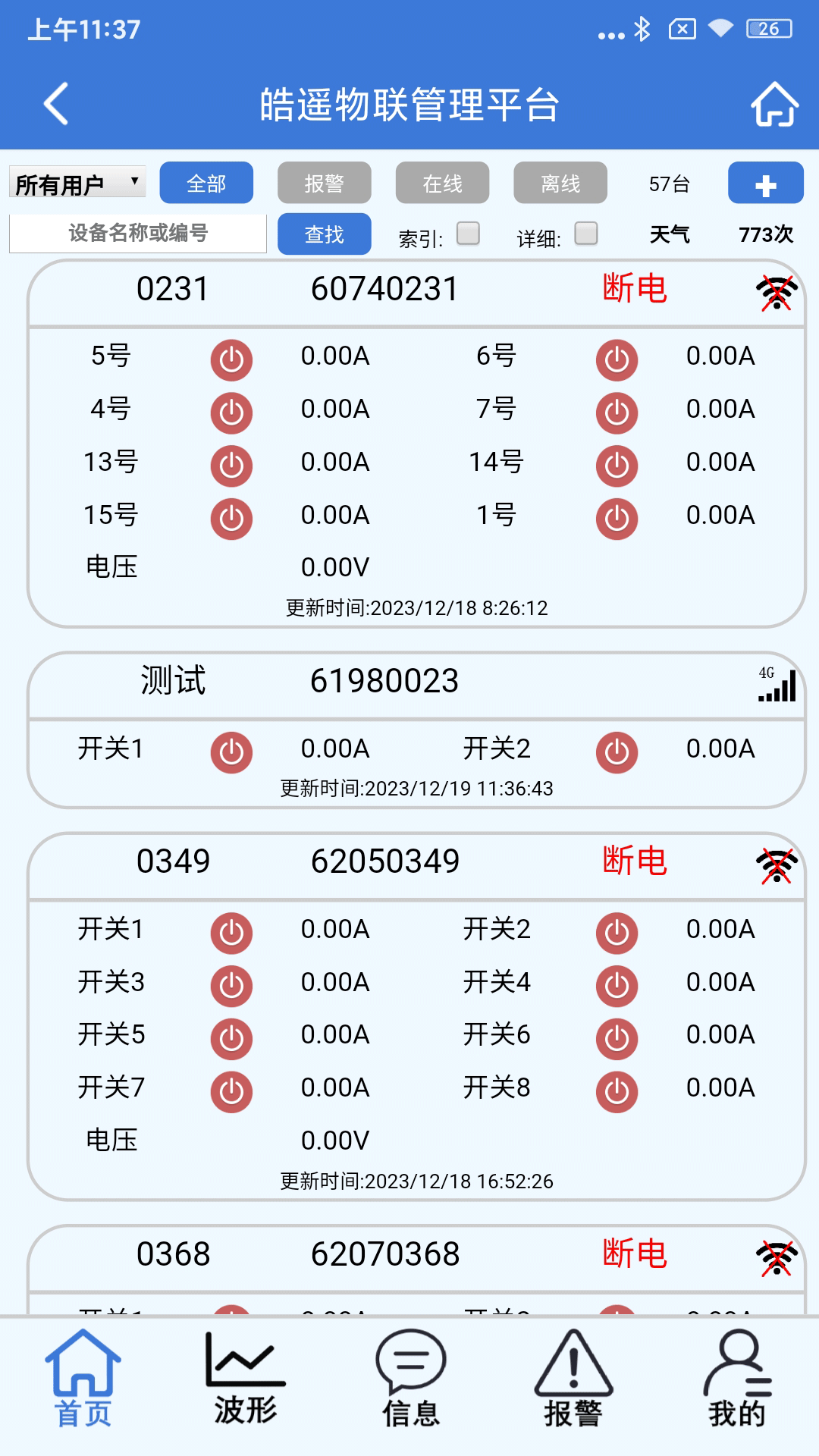This screenshot has width=819, height=1456.
Task: Expand the 所有用户 user dropdown
Action: point(77,183)
